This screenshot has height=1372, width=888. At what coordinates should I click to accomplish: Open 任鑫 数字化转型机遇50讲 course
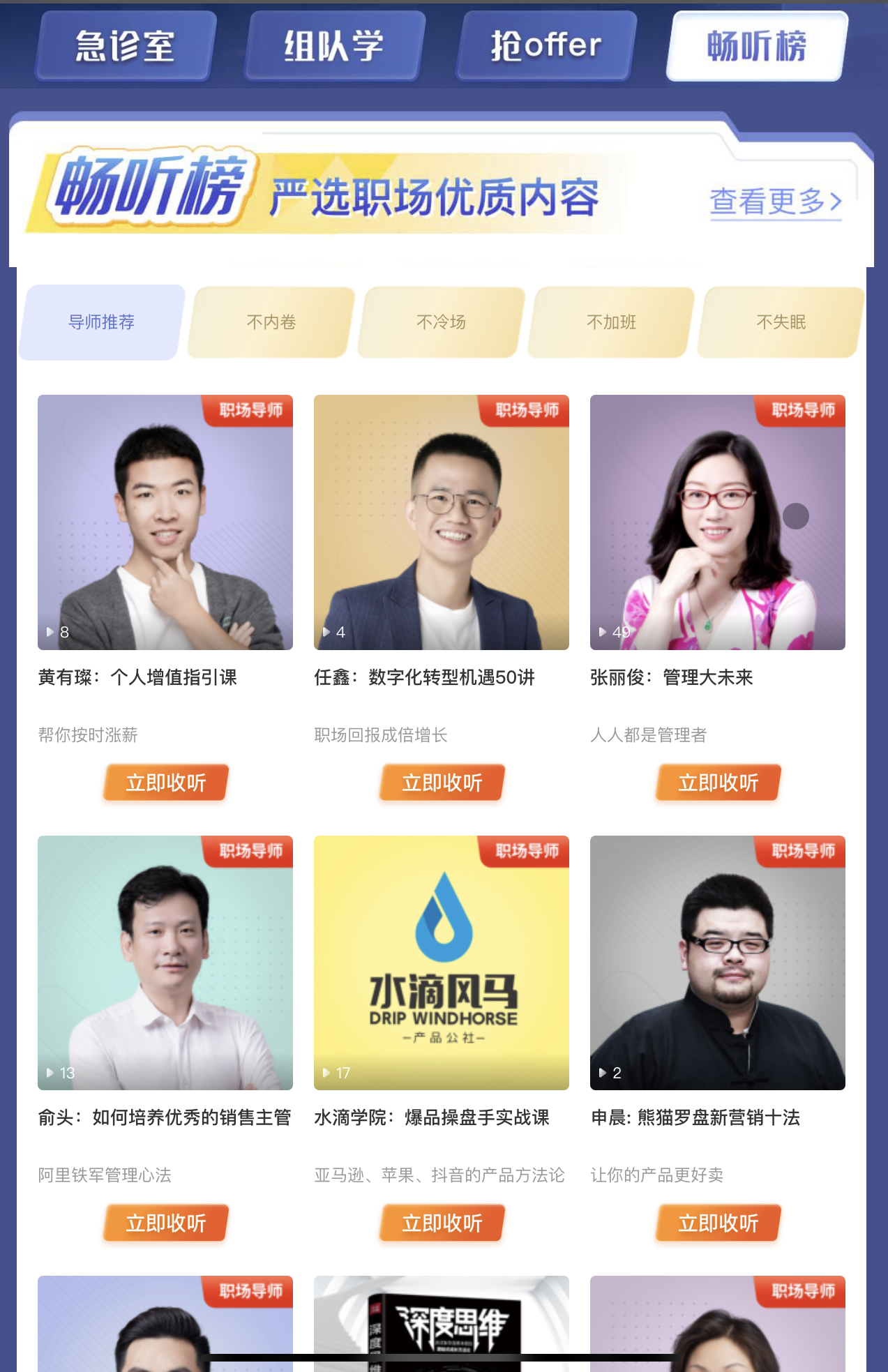coord(441,522)
